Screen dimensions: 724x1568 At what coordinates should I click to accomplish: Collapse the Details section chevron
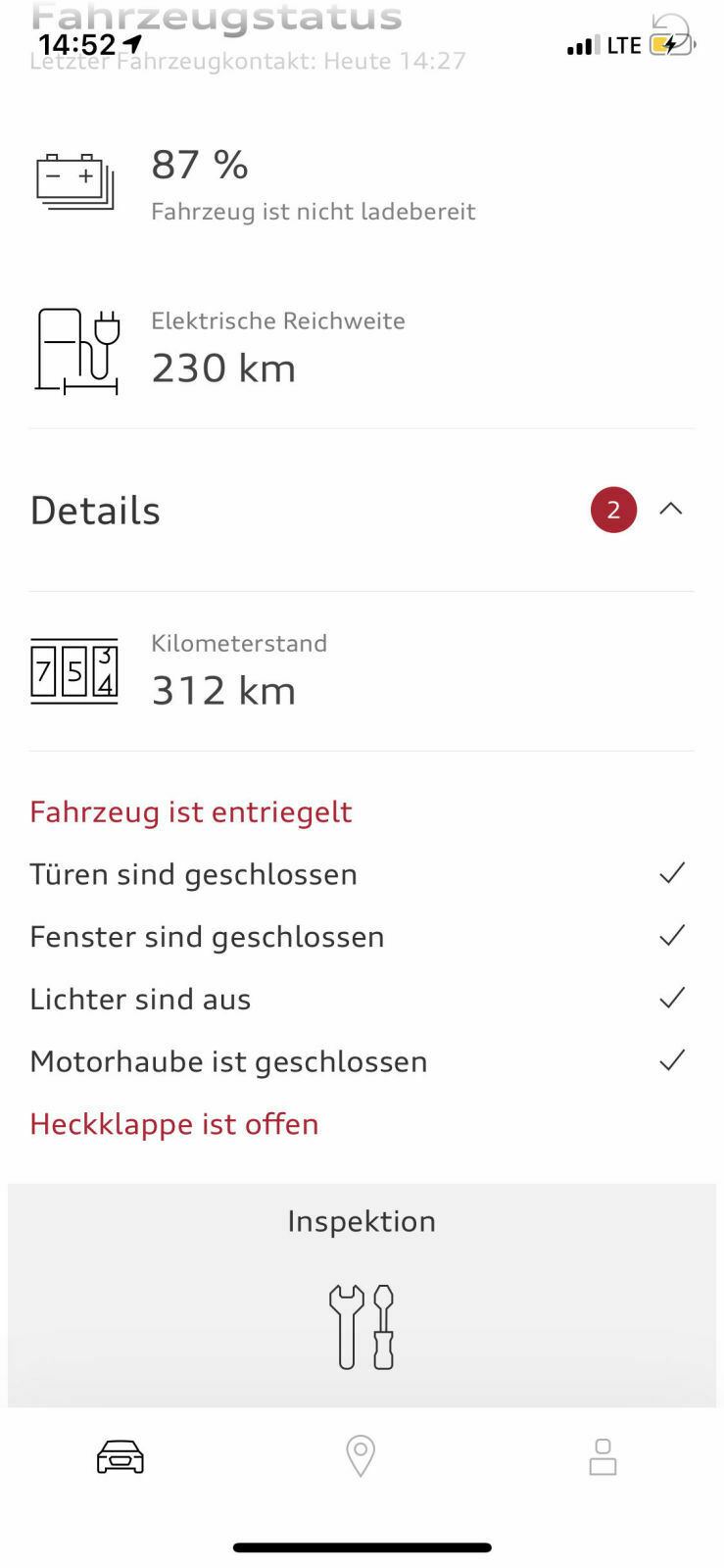coord(671,510)
